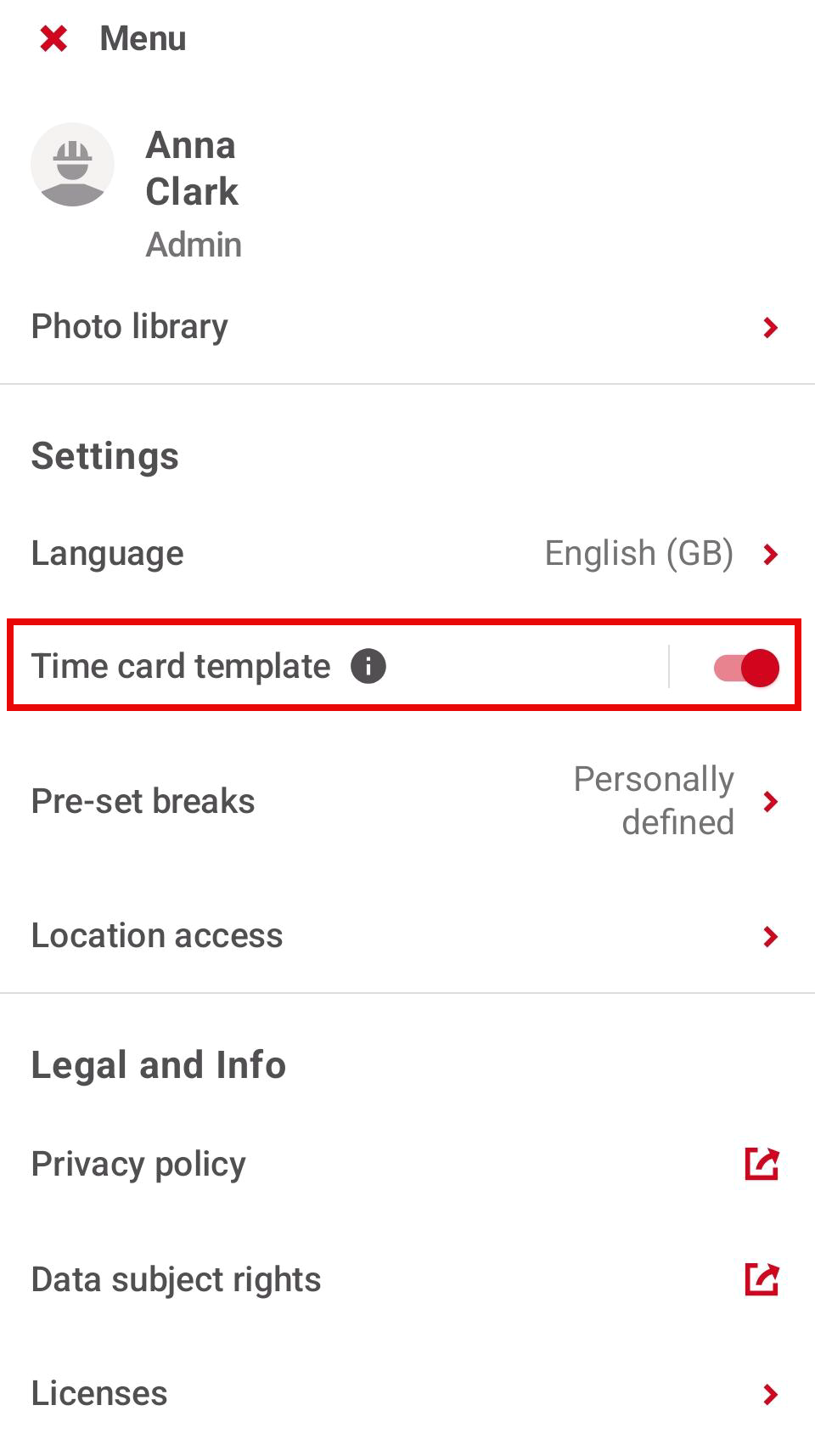The width and height of the screenshot is (815, 1456).
Task: Close the menu with the red X
Action: coord(53,38)
